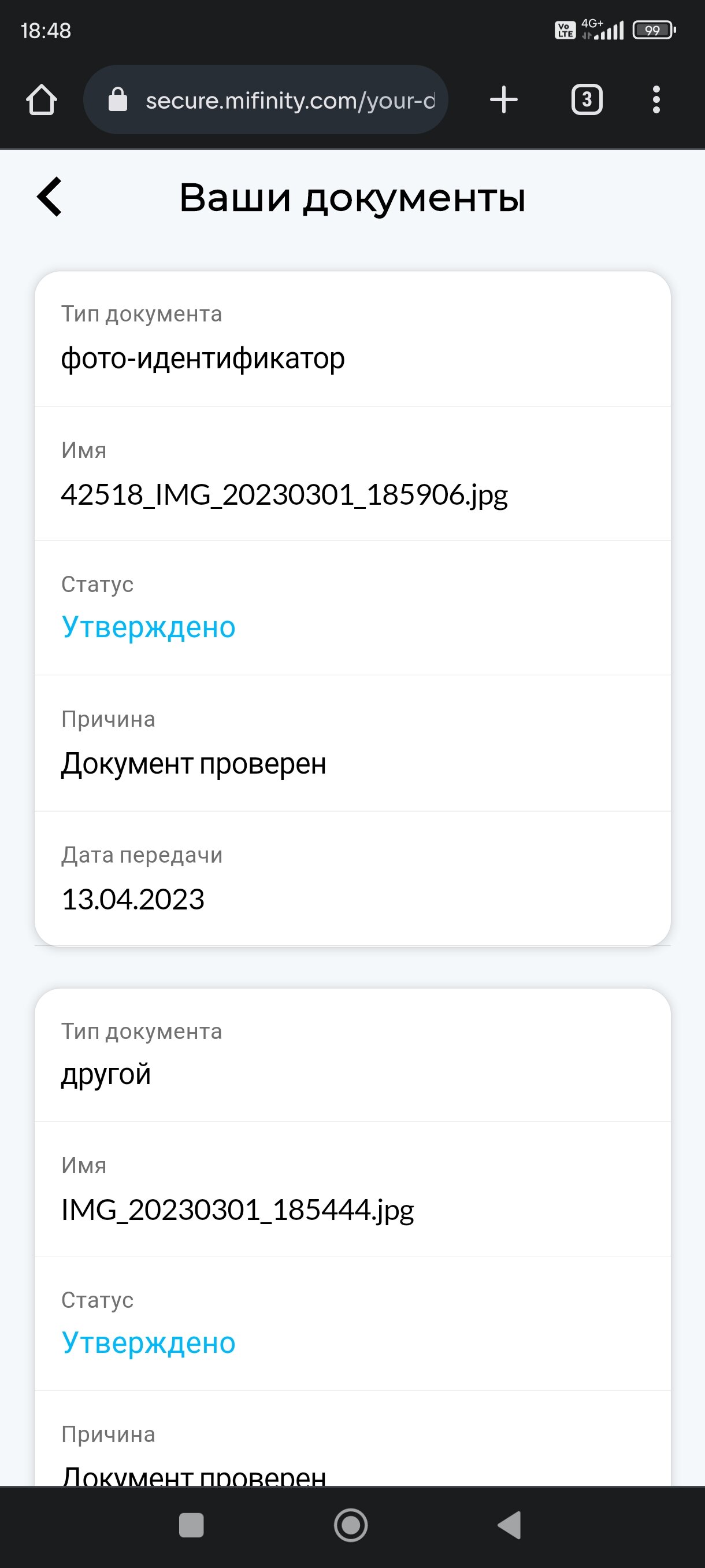Screen dimensions: 705x1568
Task: Open a new browser tab
Action: [504, 100]
